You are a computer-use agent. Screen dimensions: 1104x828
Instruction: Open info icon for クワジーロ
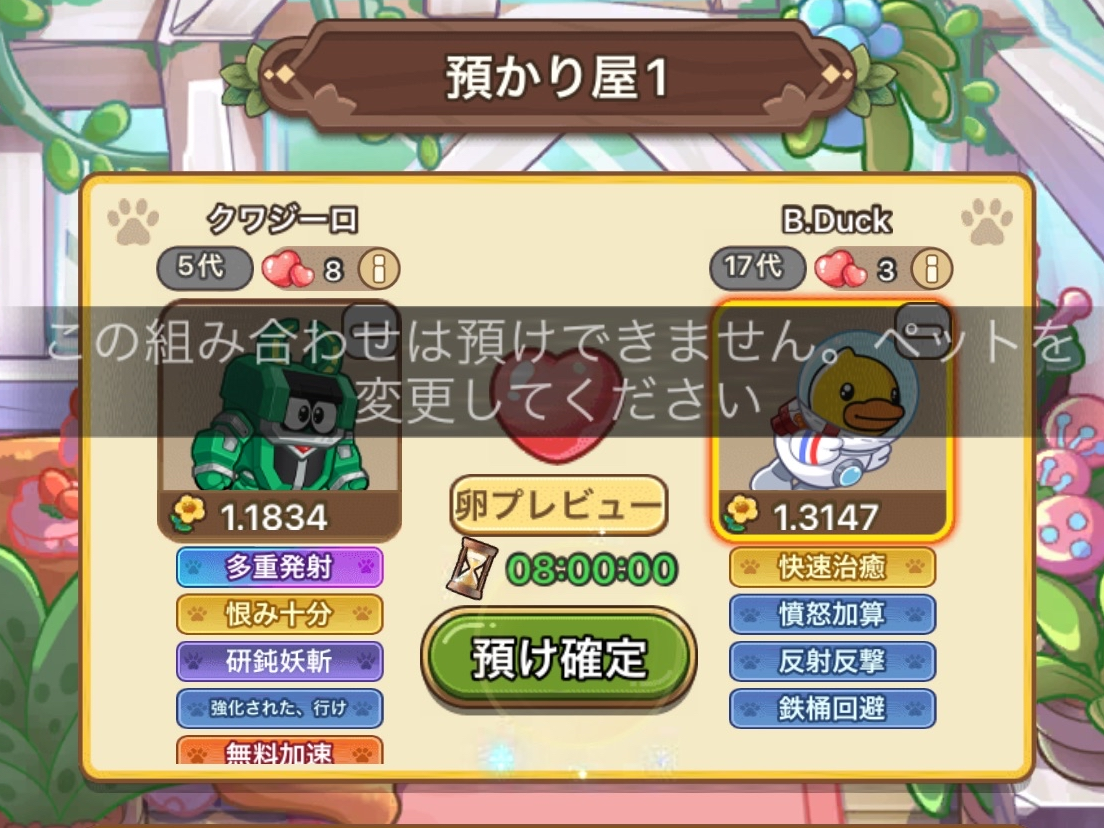[379, 268]
